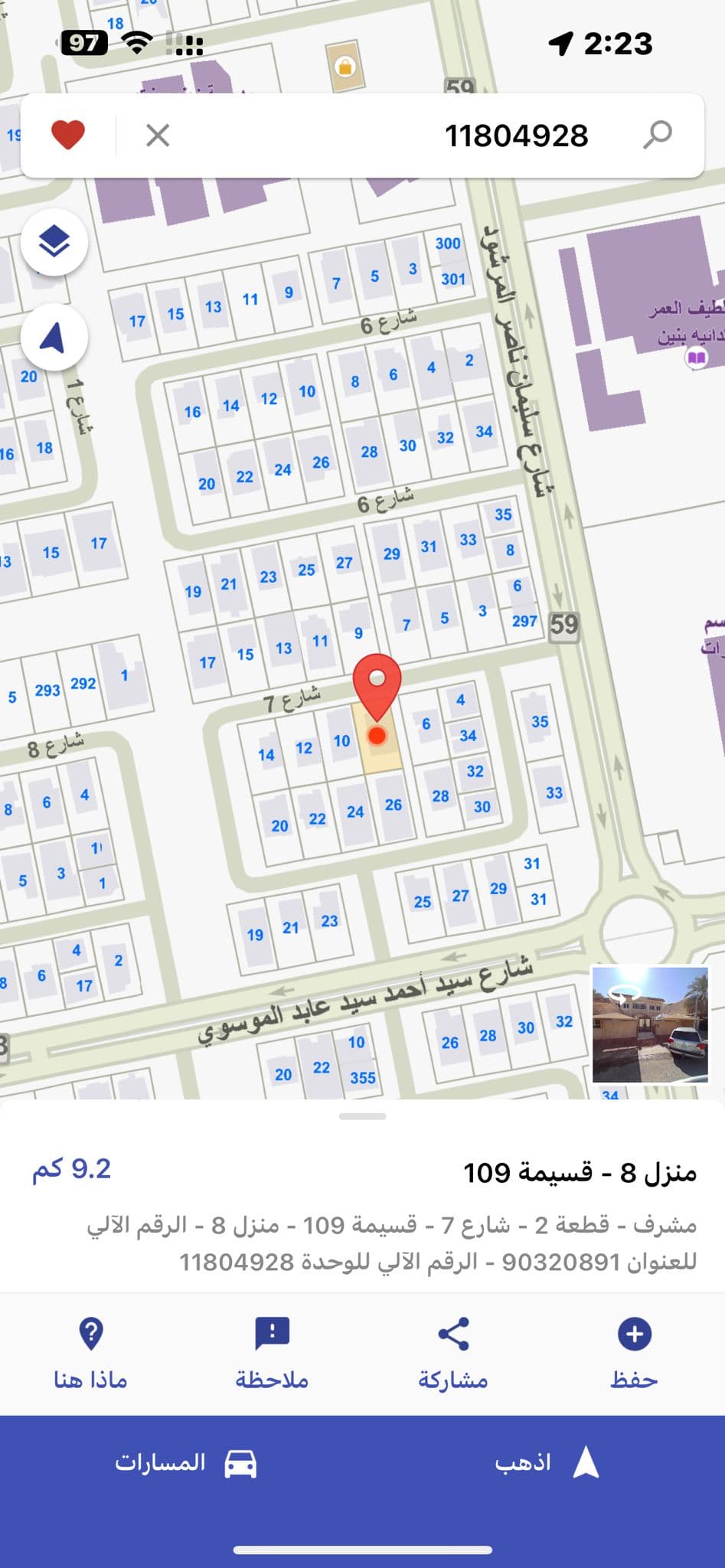Tap ماذا هنا to see what's here
The height and width of the screenshot is (1568, 725).
(x=90, y=1354)
